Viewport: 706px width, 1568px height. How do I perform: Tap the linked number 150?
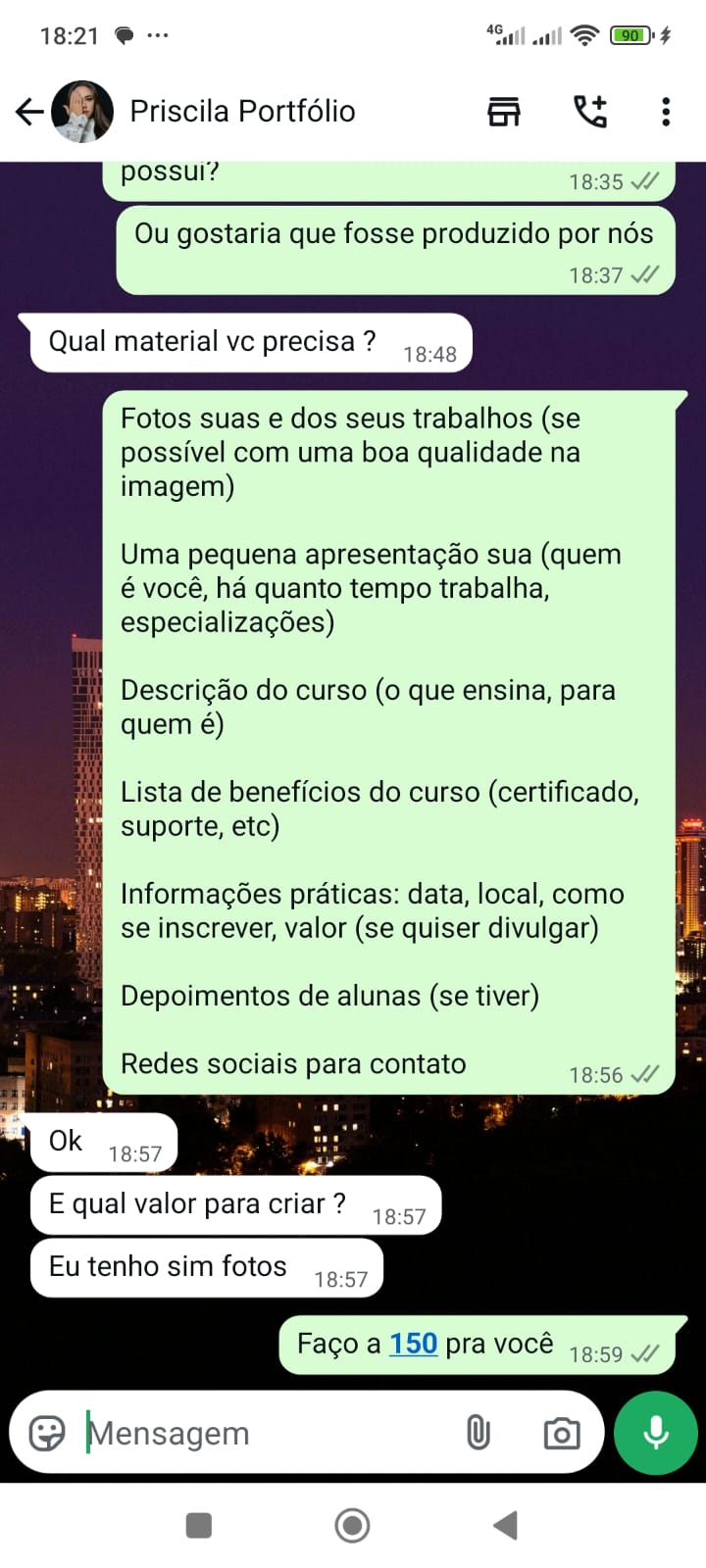click(413, 1344)
